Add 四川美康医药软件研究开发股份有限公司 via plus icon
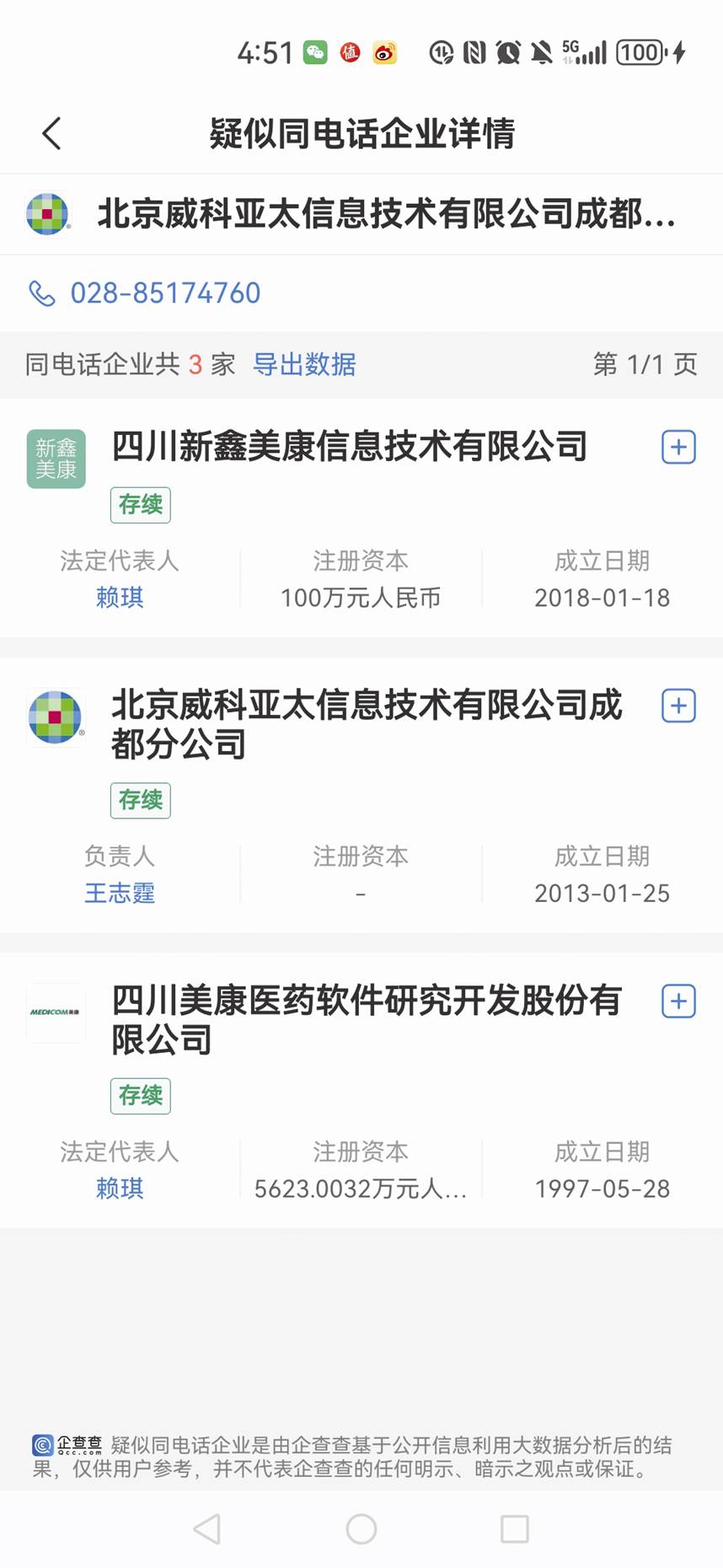This screenshot has width=723, height=1568. pos(678,1001)
